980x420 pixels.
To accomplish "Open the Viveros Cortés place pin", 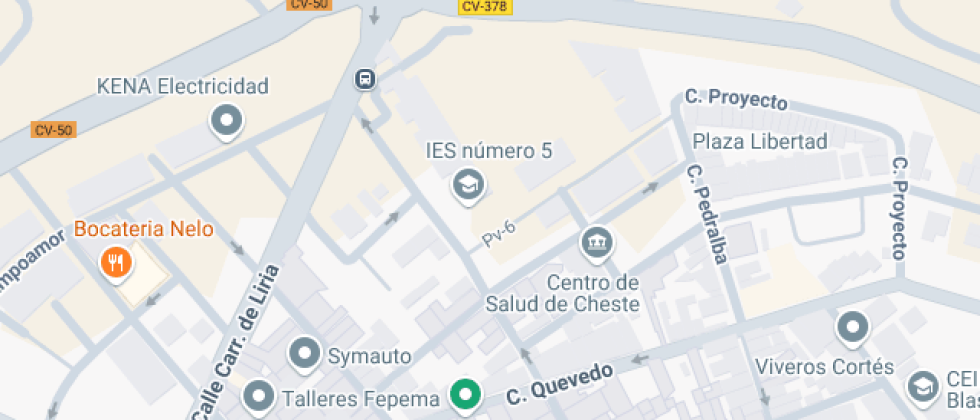I will (852, 327).
